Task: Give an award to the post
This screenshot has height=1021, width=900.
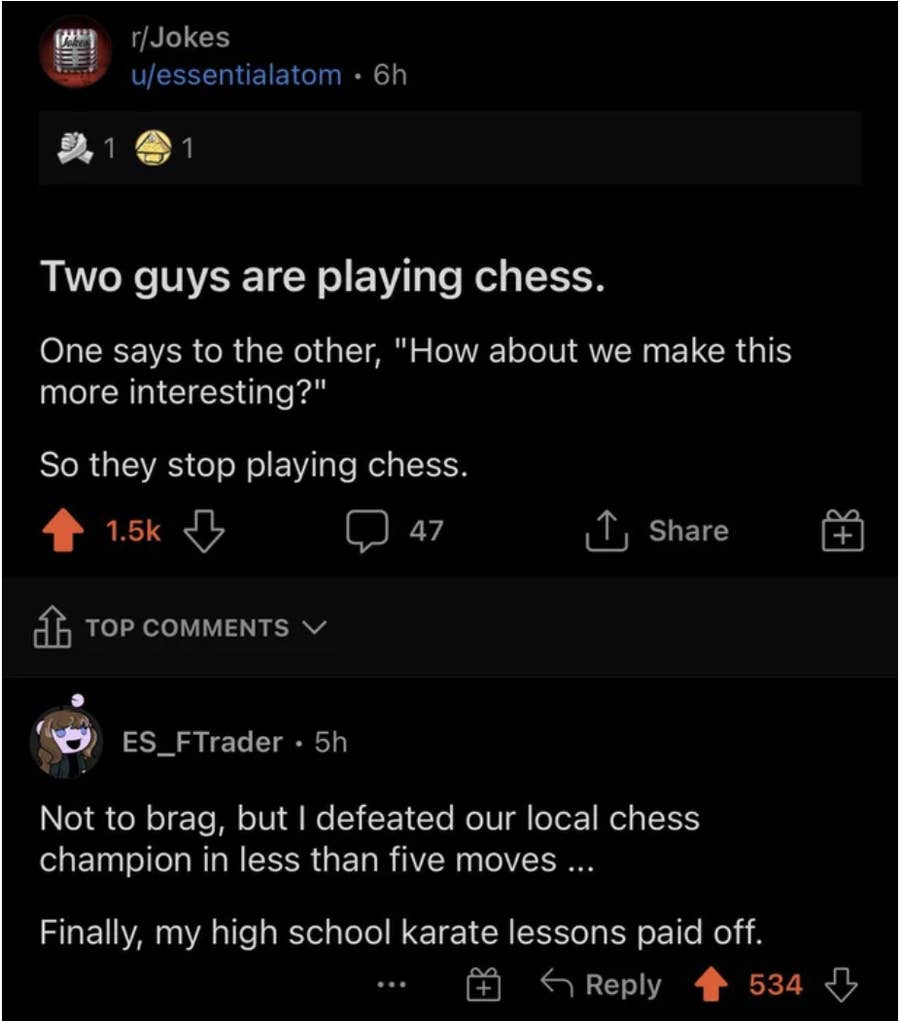Action: coord(842,532)
